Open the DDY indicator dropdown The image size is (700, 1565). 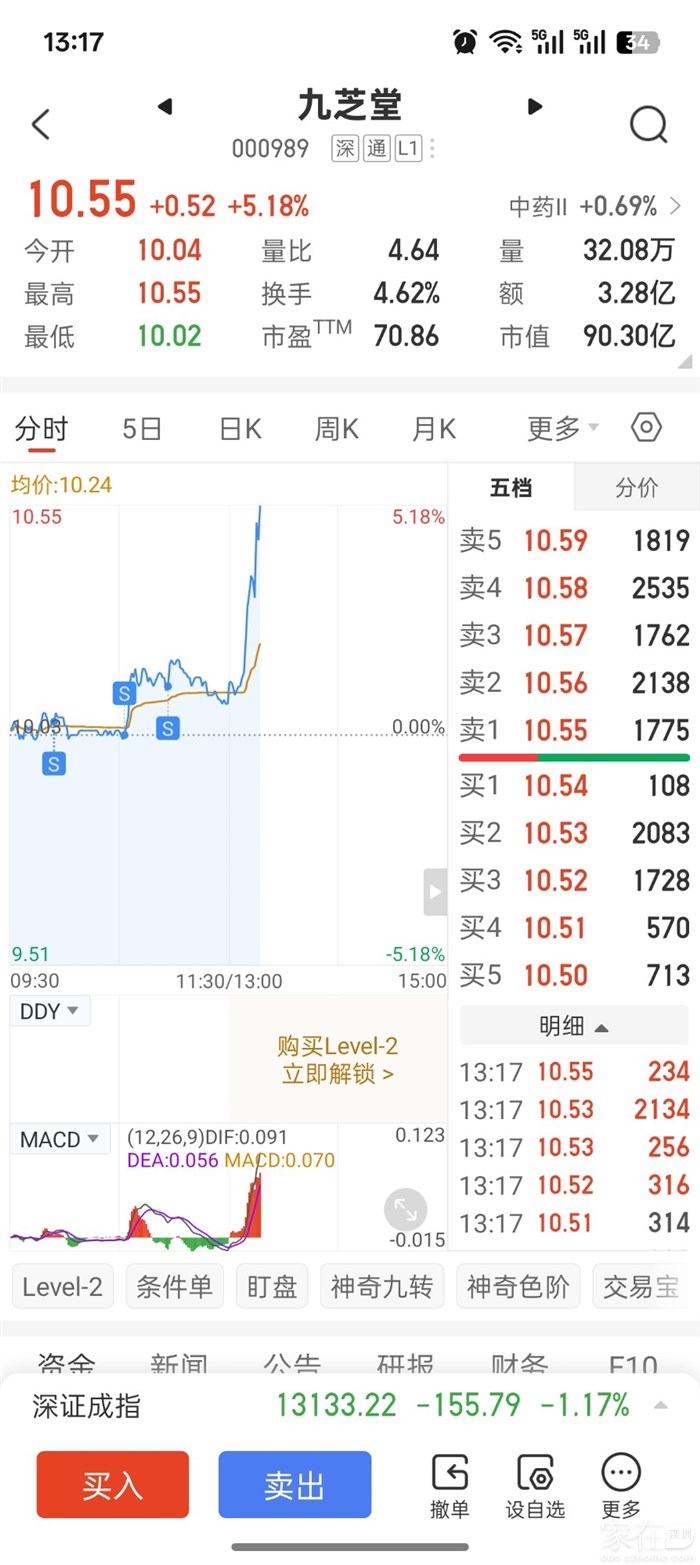(50, 1011)
